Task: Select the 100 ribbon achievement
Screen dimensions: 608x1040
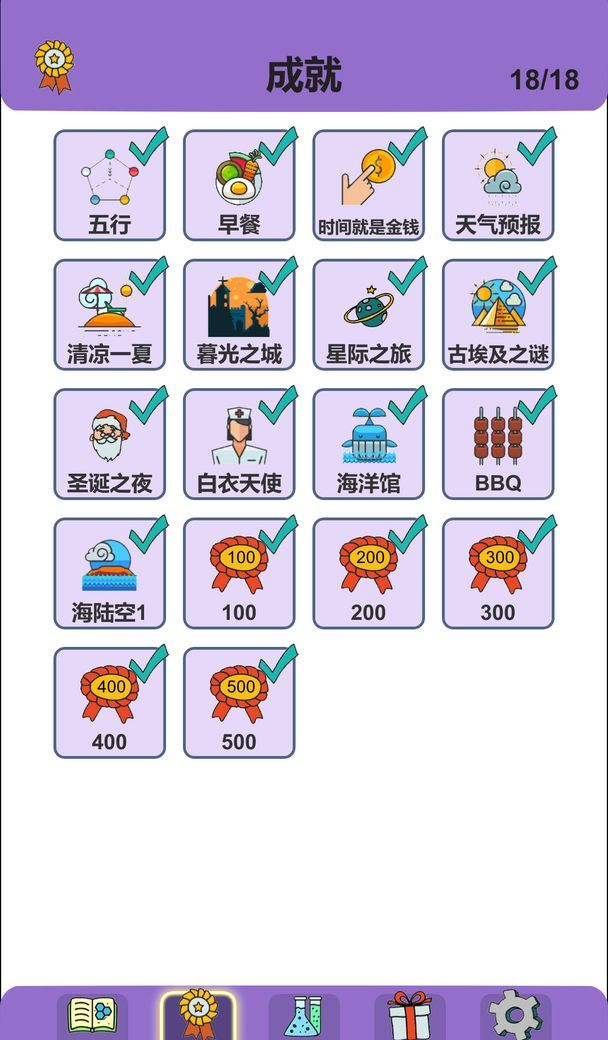Action: tap(239, 573)
